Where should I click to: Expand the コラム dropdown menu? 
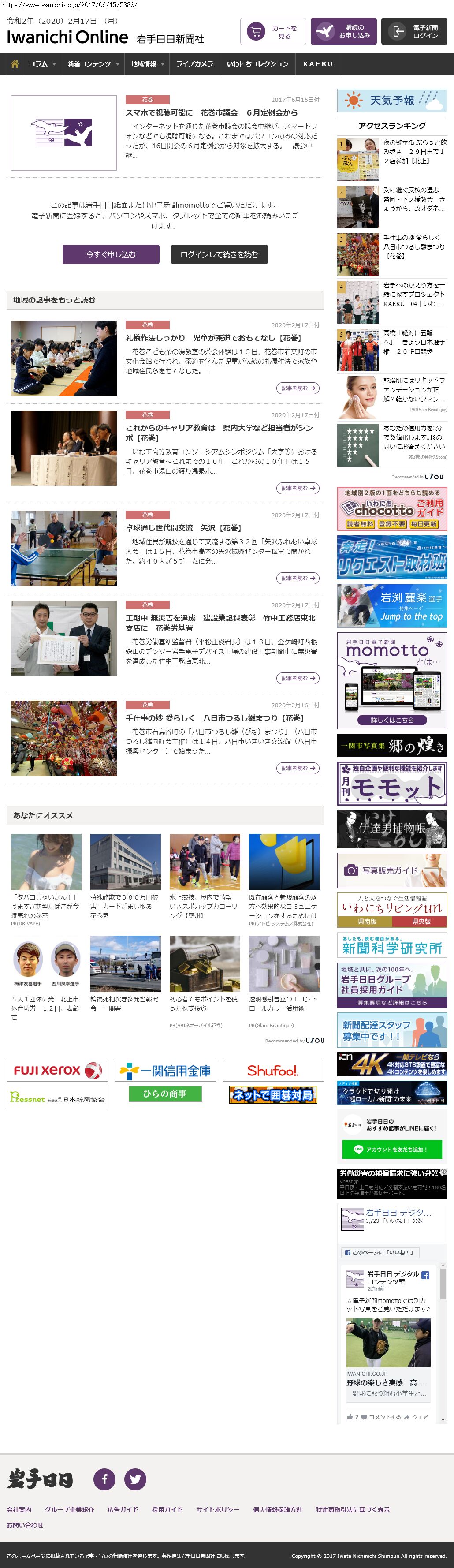click(42, 64)
